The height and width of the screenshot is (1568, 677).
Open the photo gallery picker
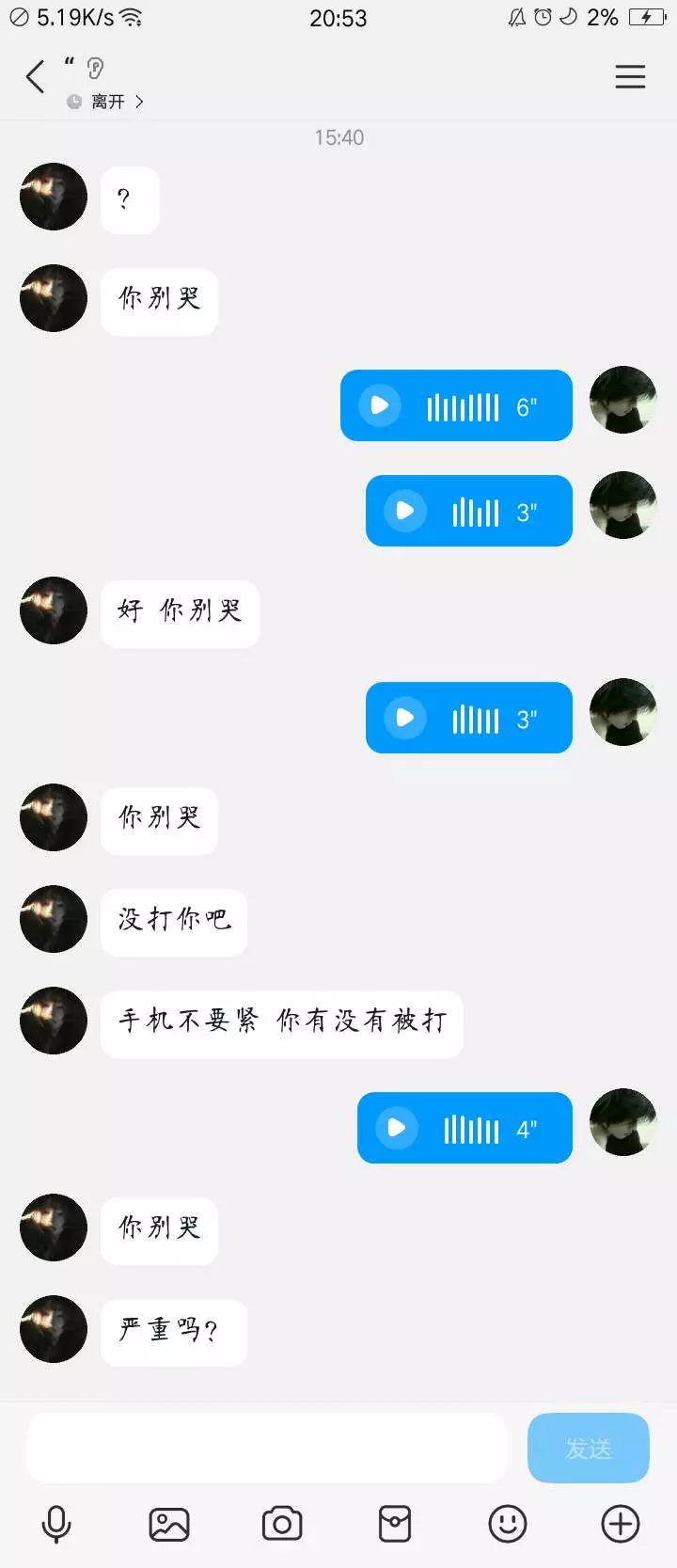pyautogui.click(x=169, y=1524)
